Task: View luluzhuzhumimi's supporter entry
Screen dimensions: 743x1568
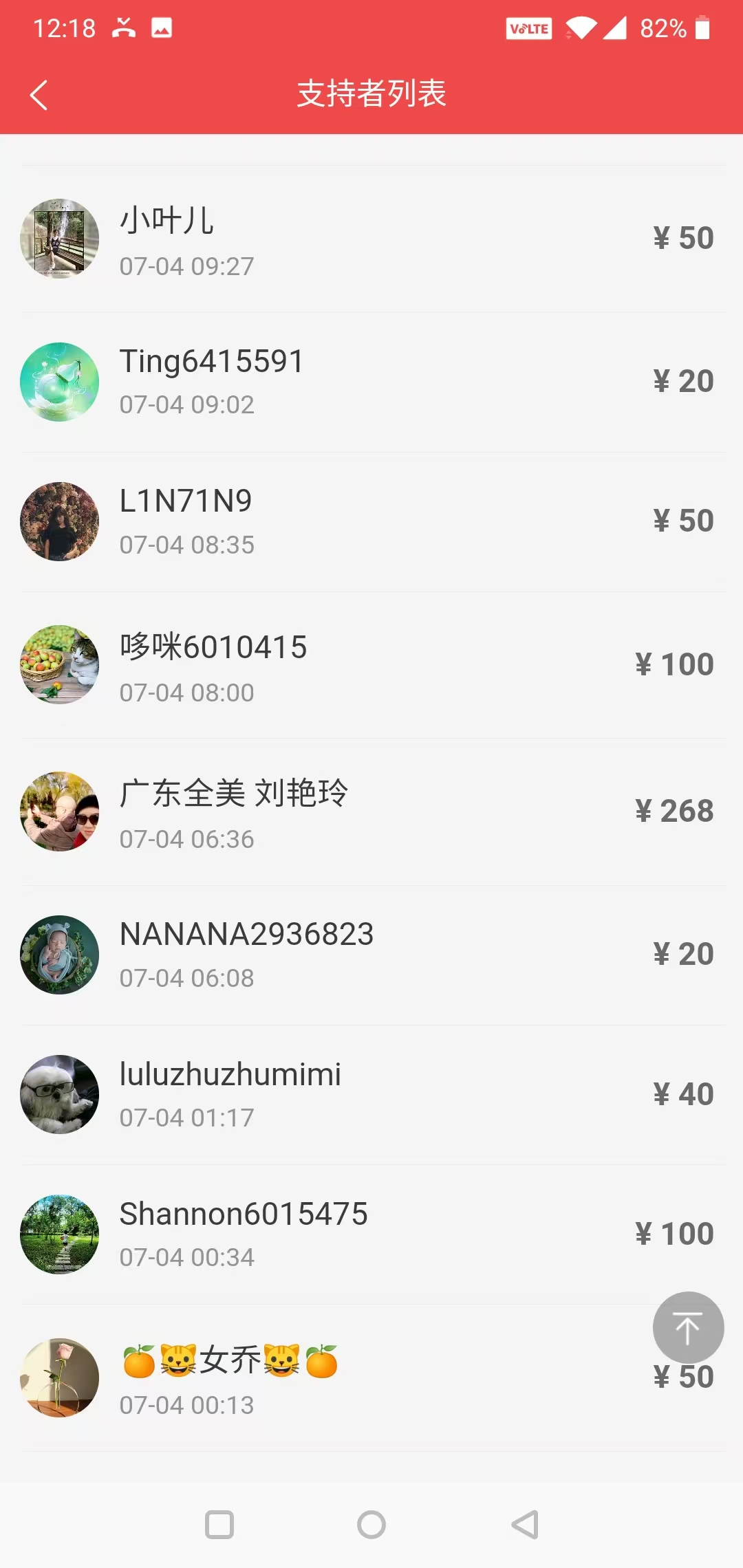Action: 371,1094
